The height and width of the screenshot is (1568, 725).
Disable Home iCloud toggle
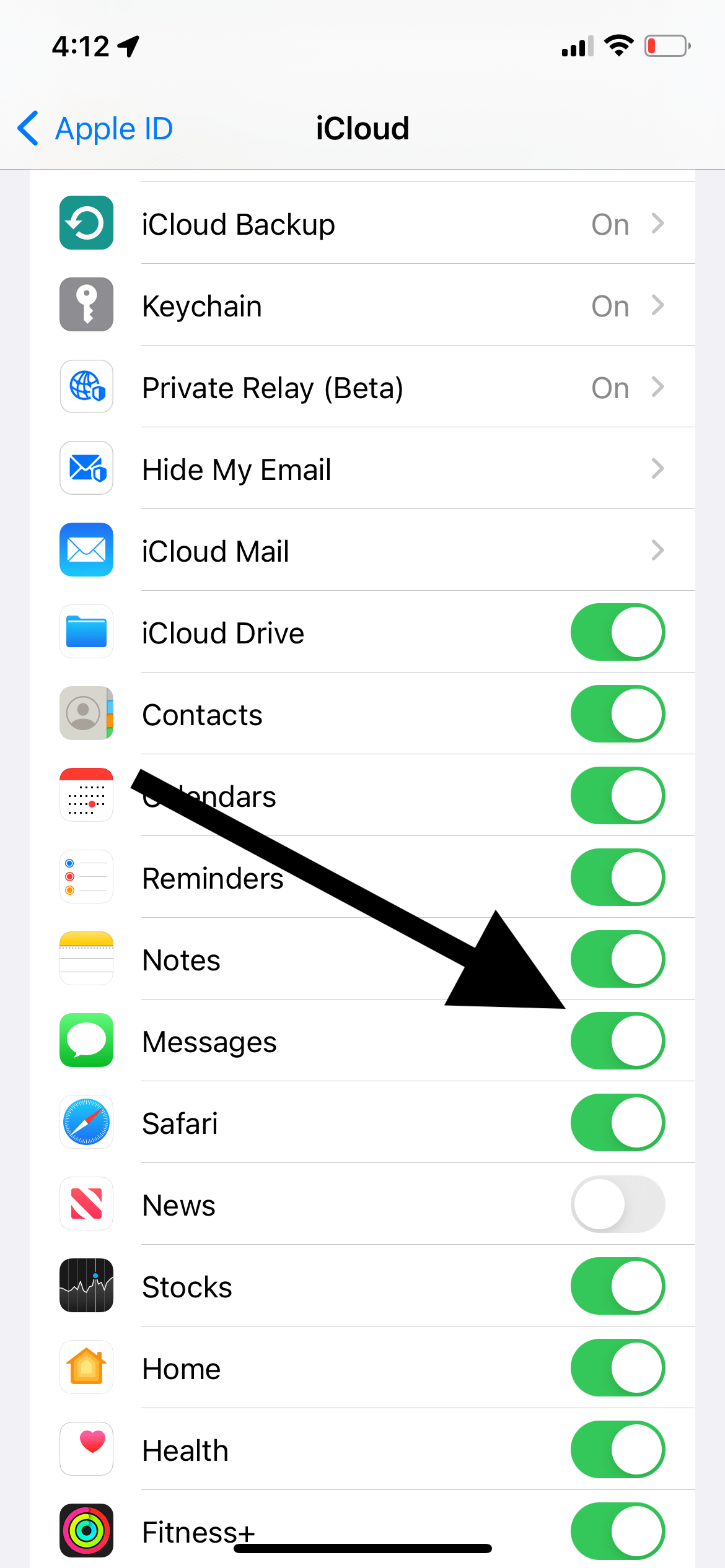(x=618, y=1367)
